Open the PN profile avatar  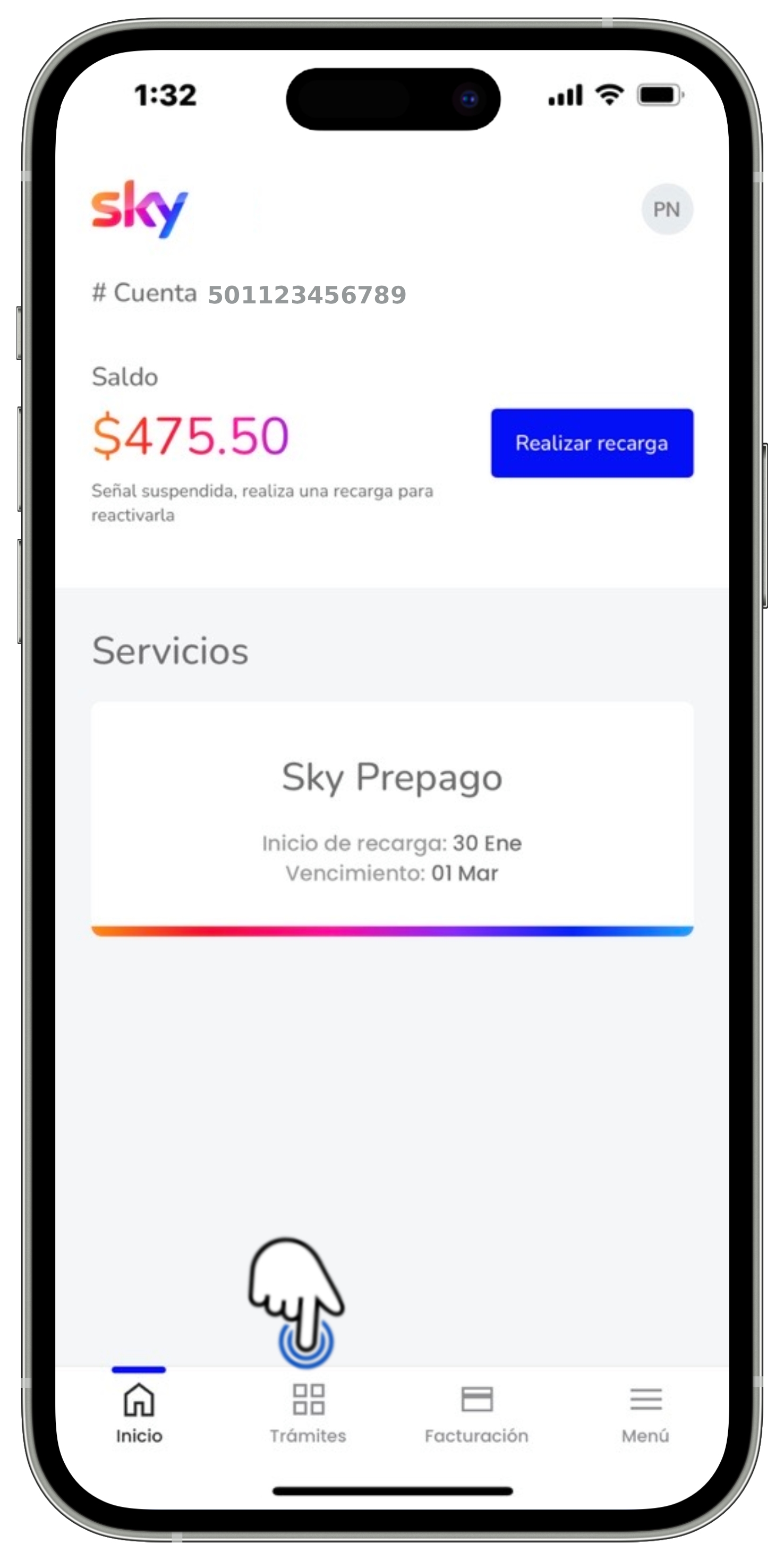667,209
